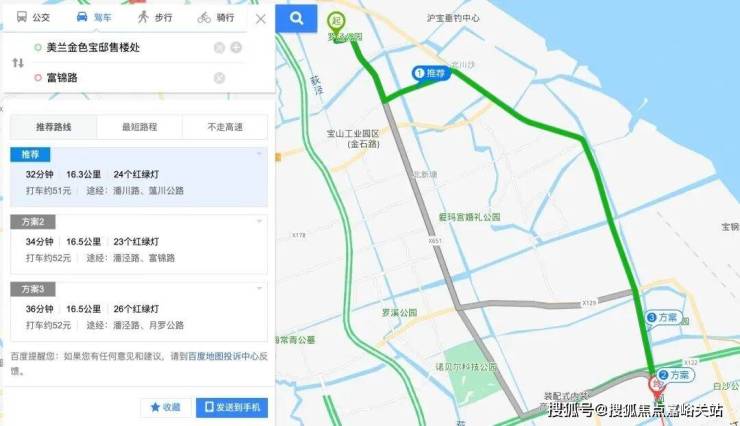Clear the 富锦路 destination entry
The width and height of the screenshot is (740, 426).
pyautogui.click(x=219, y=78)
